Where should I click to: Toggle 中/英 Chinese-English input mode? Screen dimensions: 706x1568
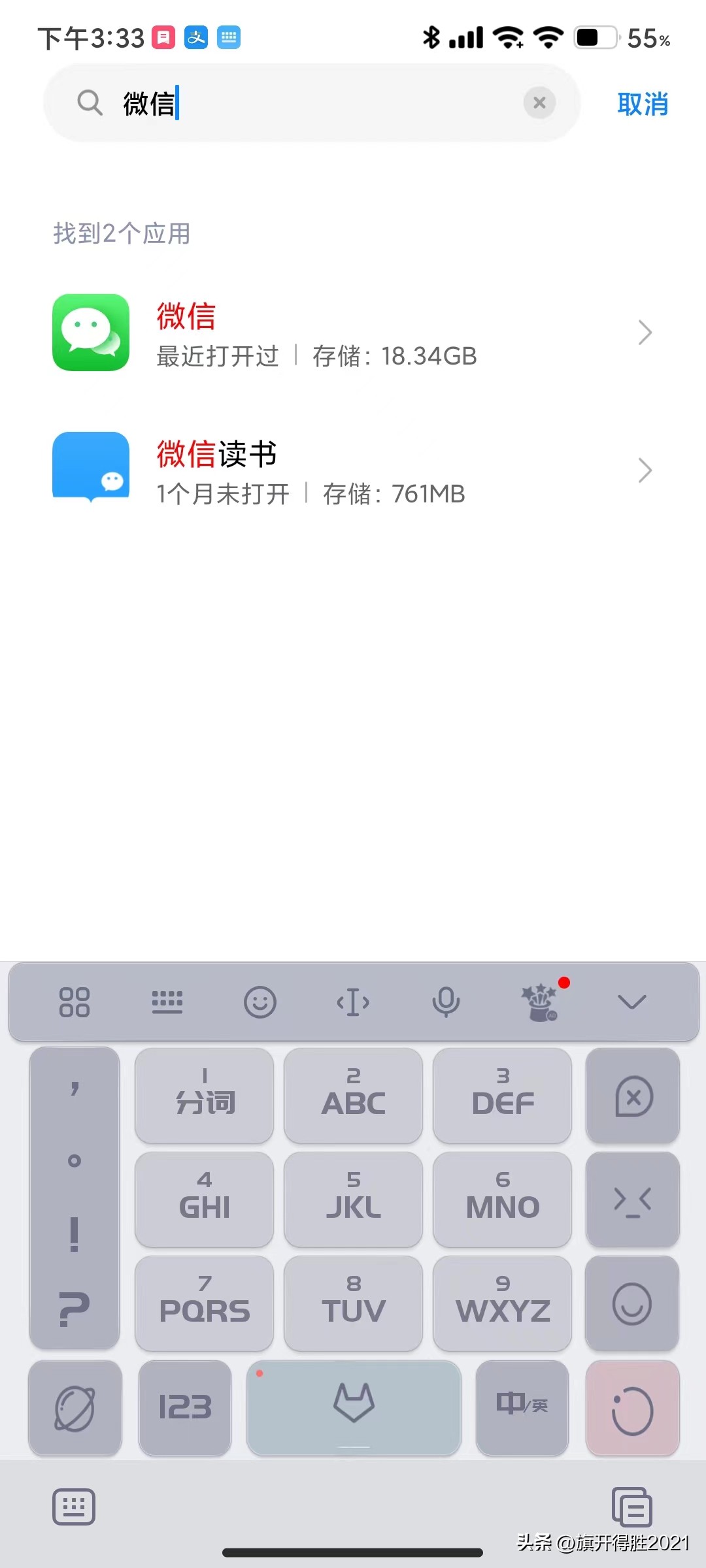point(522,1409)
